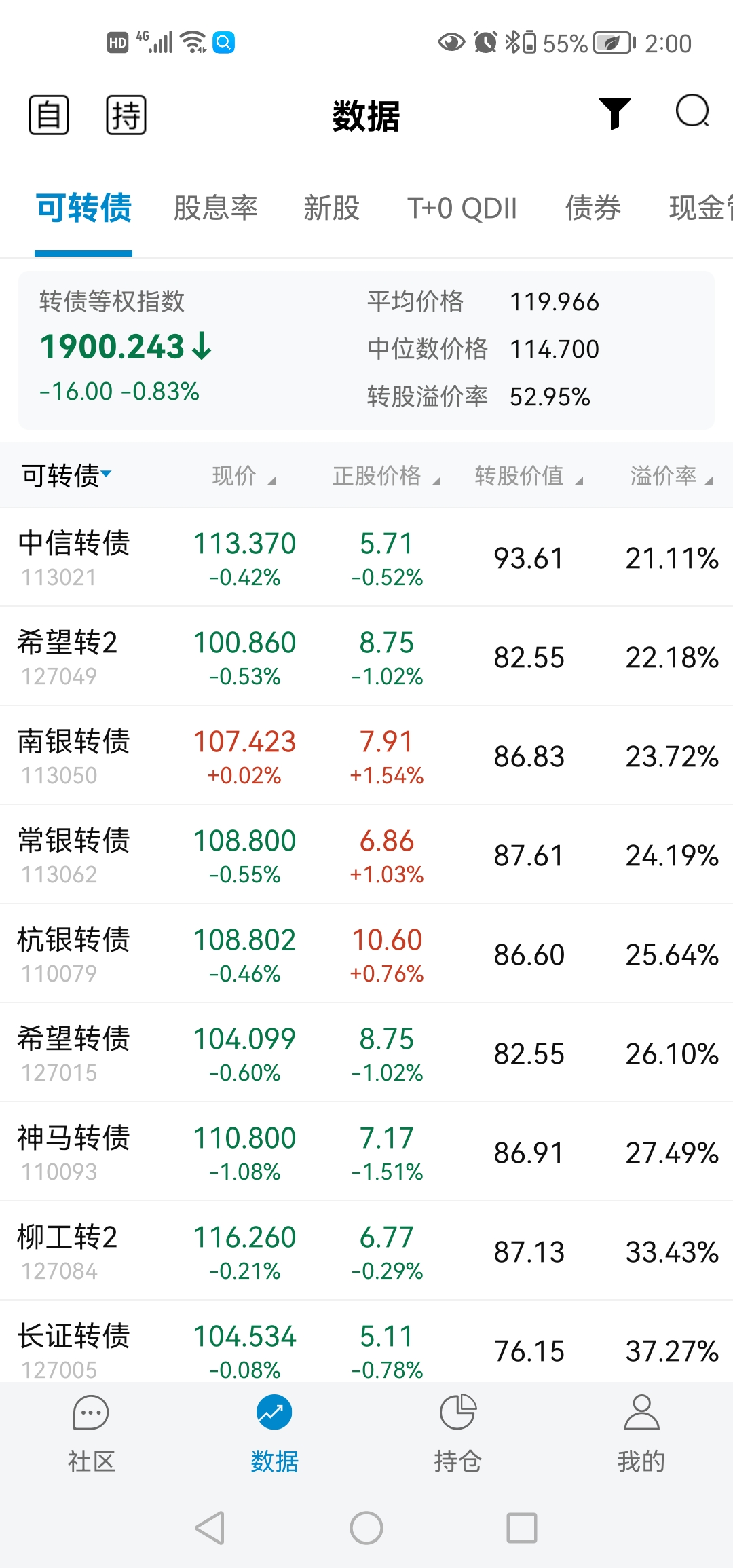Sort the list by 现价
This screenshot has width=733, height=1568.
pos(244,477)
